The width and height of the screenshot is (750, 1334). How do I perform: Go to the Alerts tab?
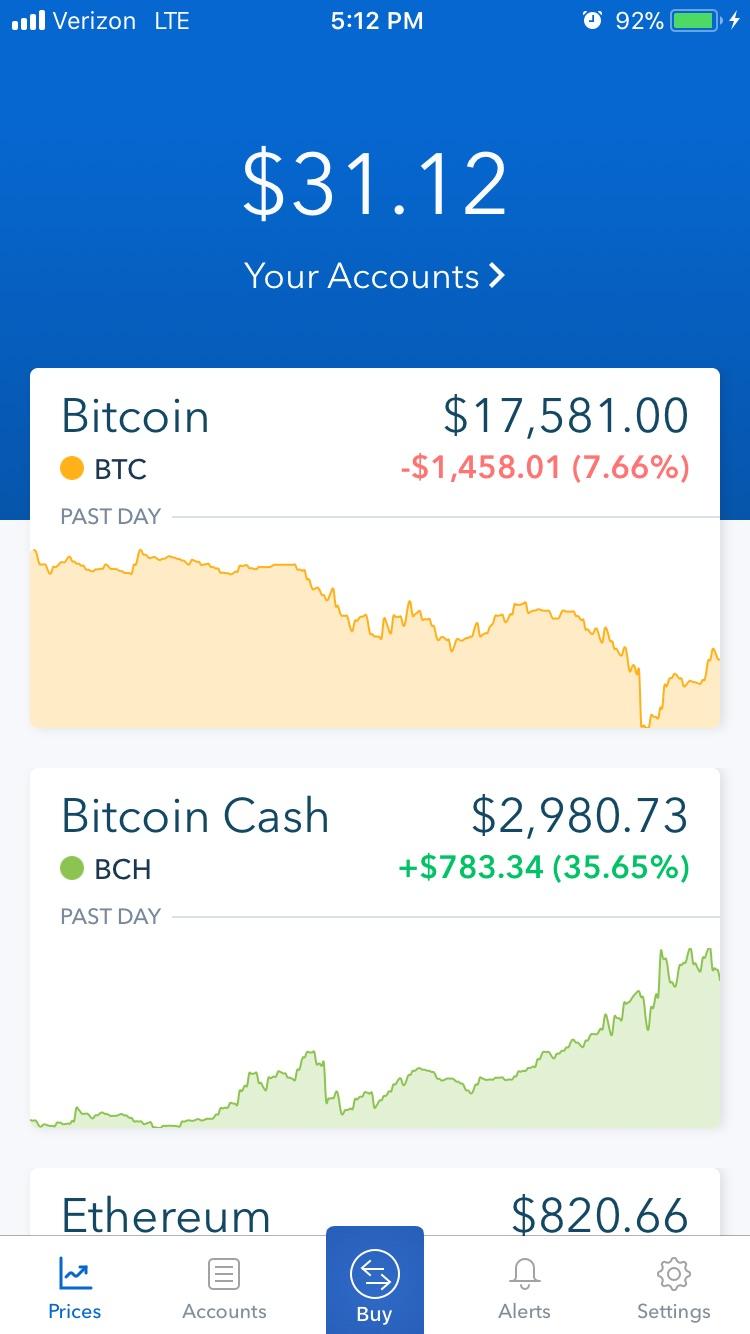pos(524,1289)
